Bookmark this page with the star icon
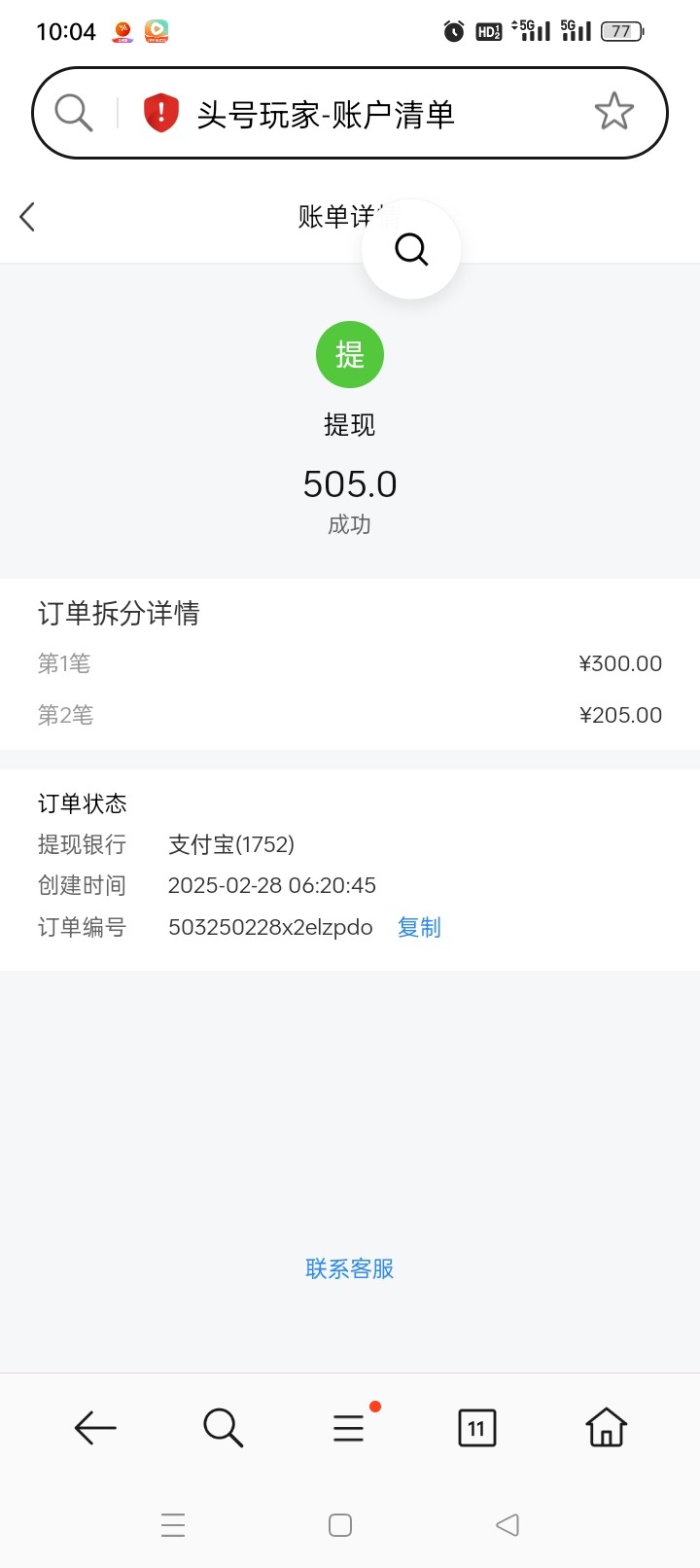This screenshot has height=1568, width=700. [614, 112]
